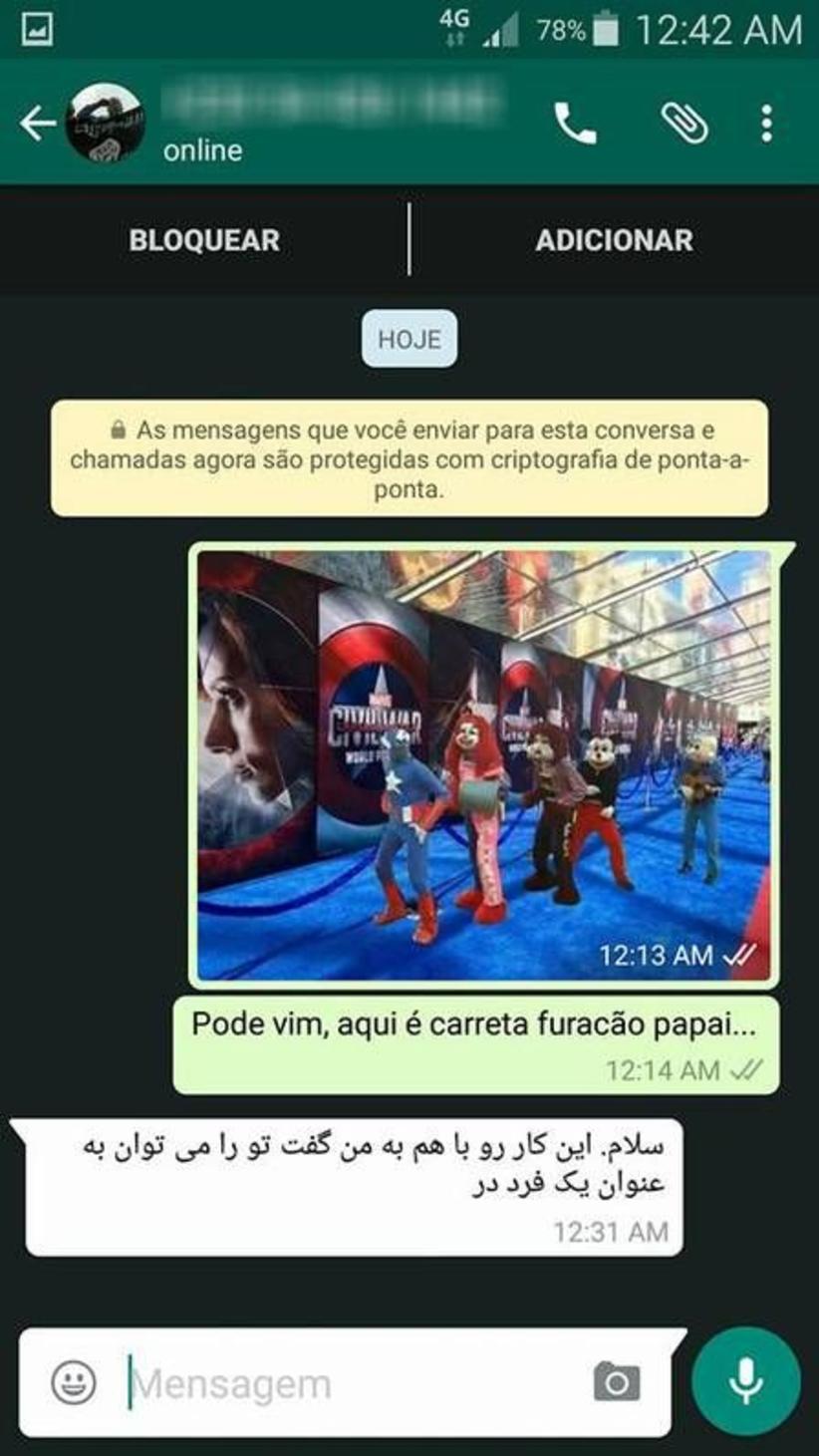Open the contact's profile picture
819x1456 pixels.
pos(105,124)
